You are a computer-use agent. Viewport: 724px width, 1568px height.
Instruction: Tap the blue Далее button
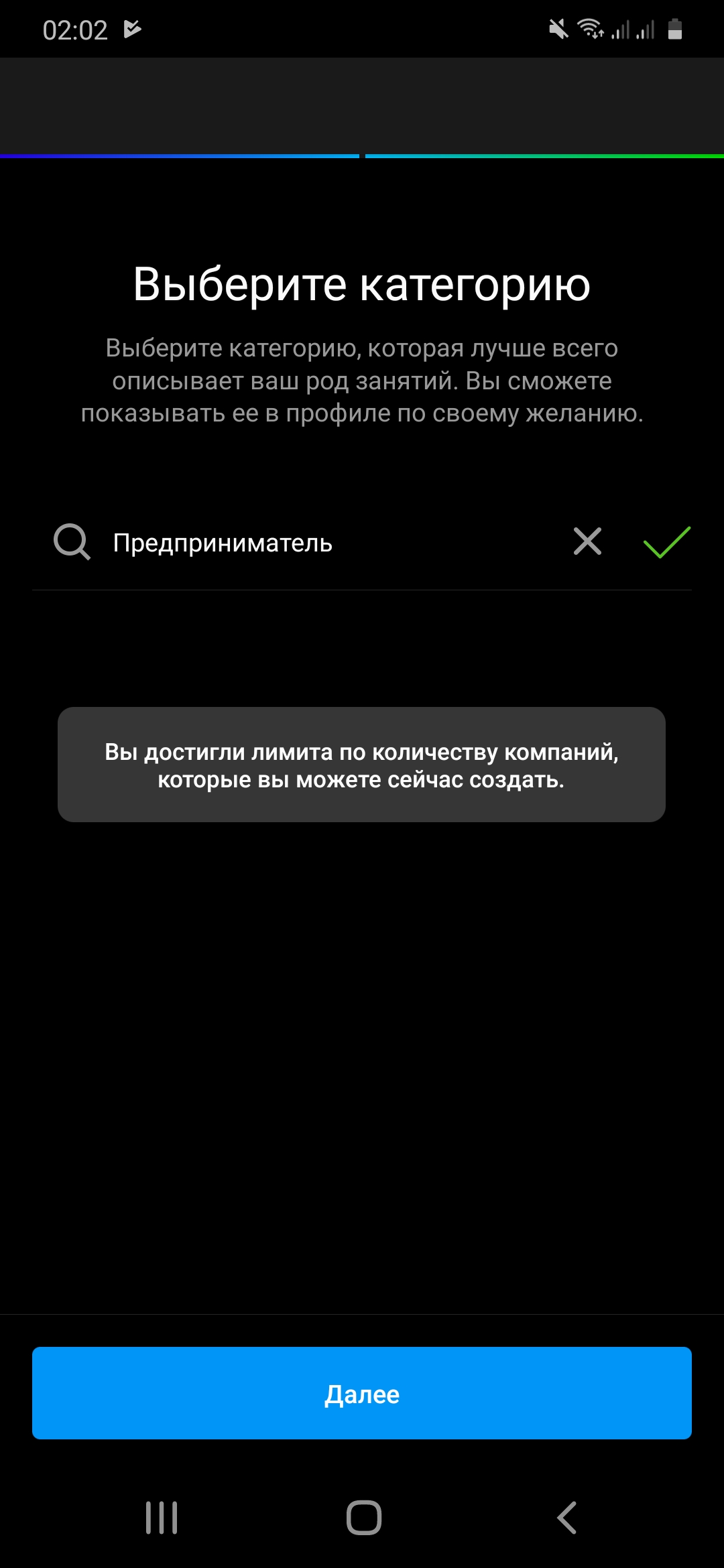coord(362,1393)
